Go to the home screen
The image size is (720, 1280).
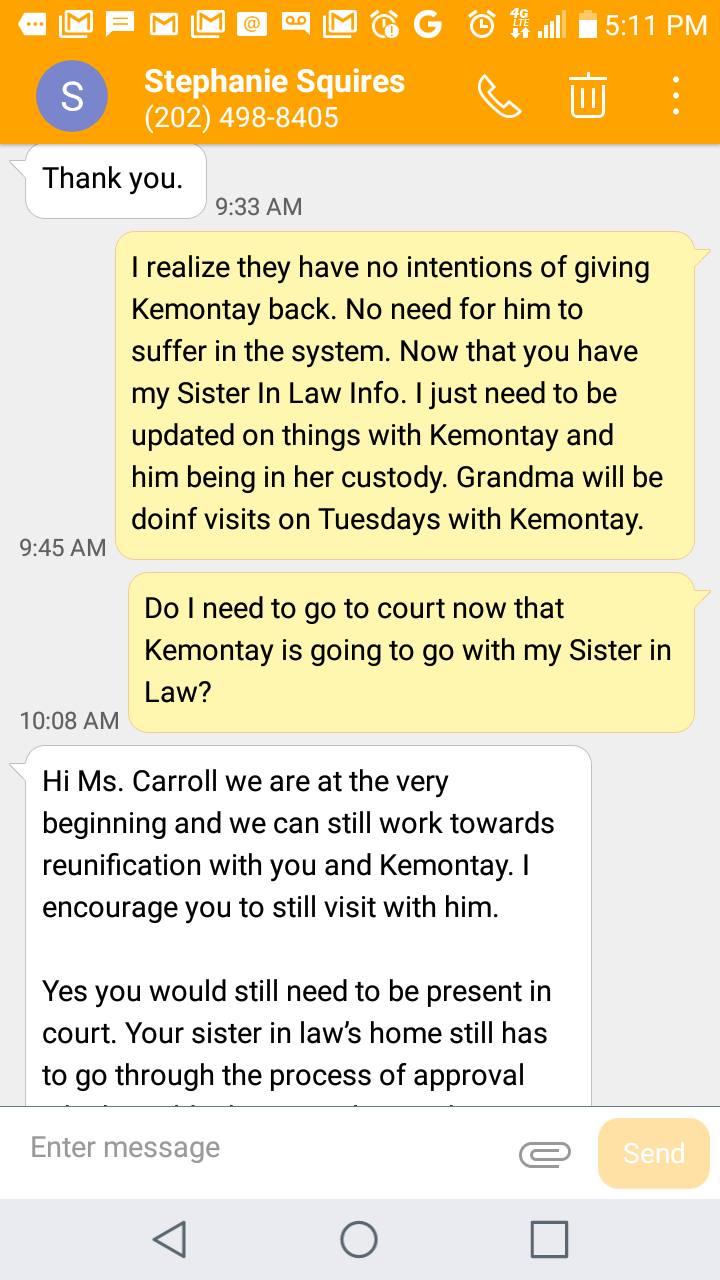pos(359,1239)
